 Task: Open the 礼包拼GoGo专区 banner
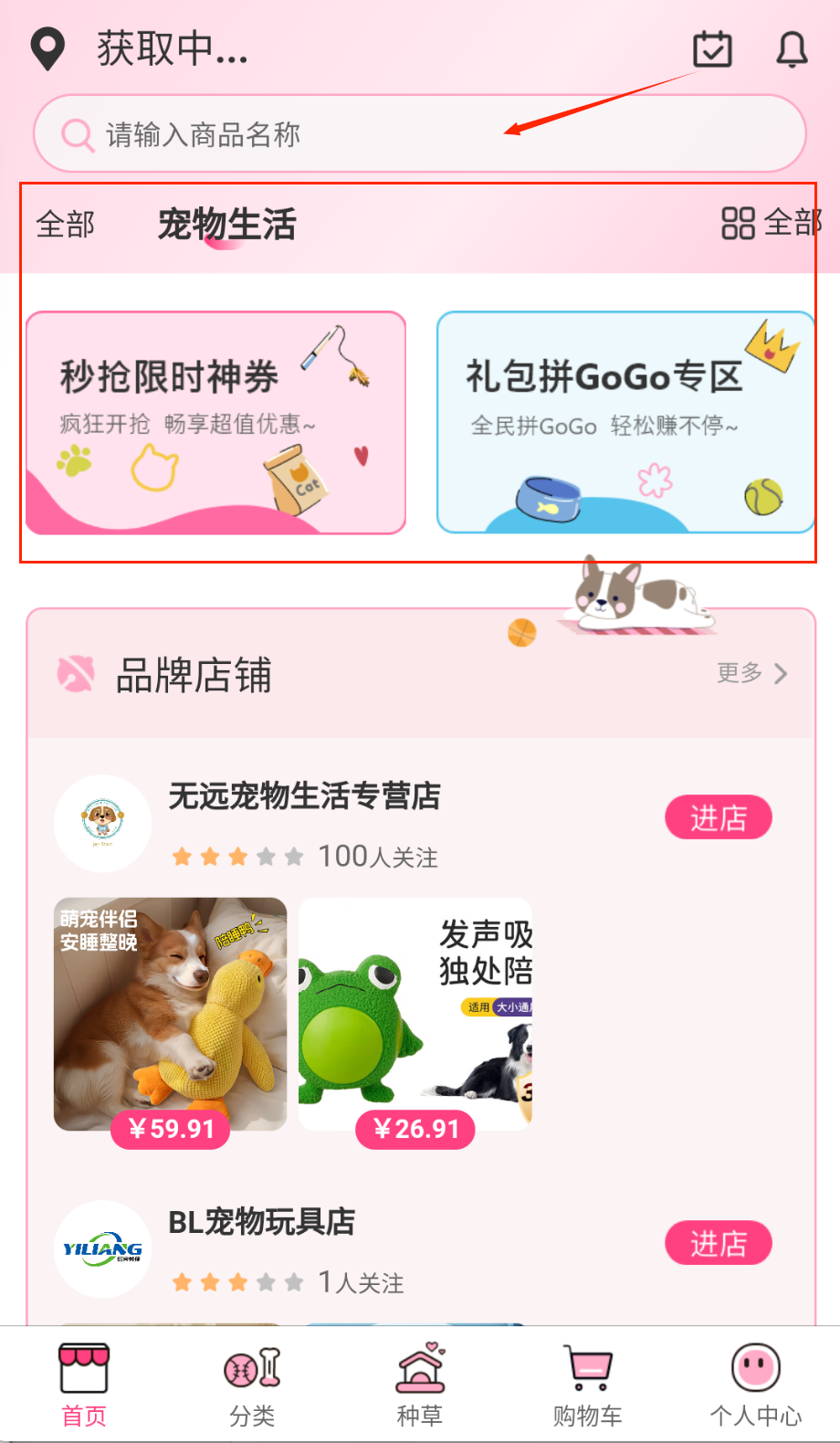coord(625,423)
